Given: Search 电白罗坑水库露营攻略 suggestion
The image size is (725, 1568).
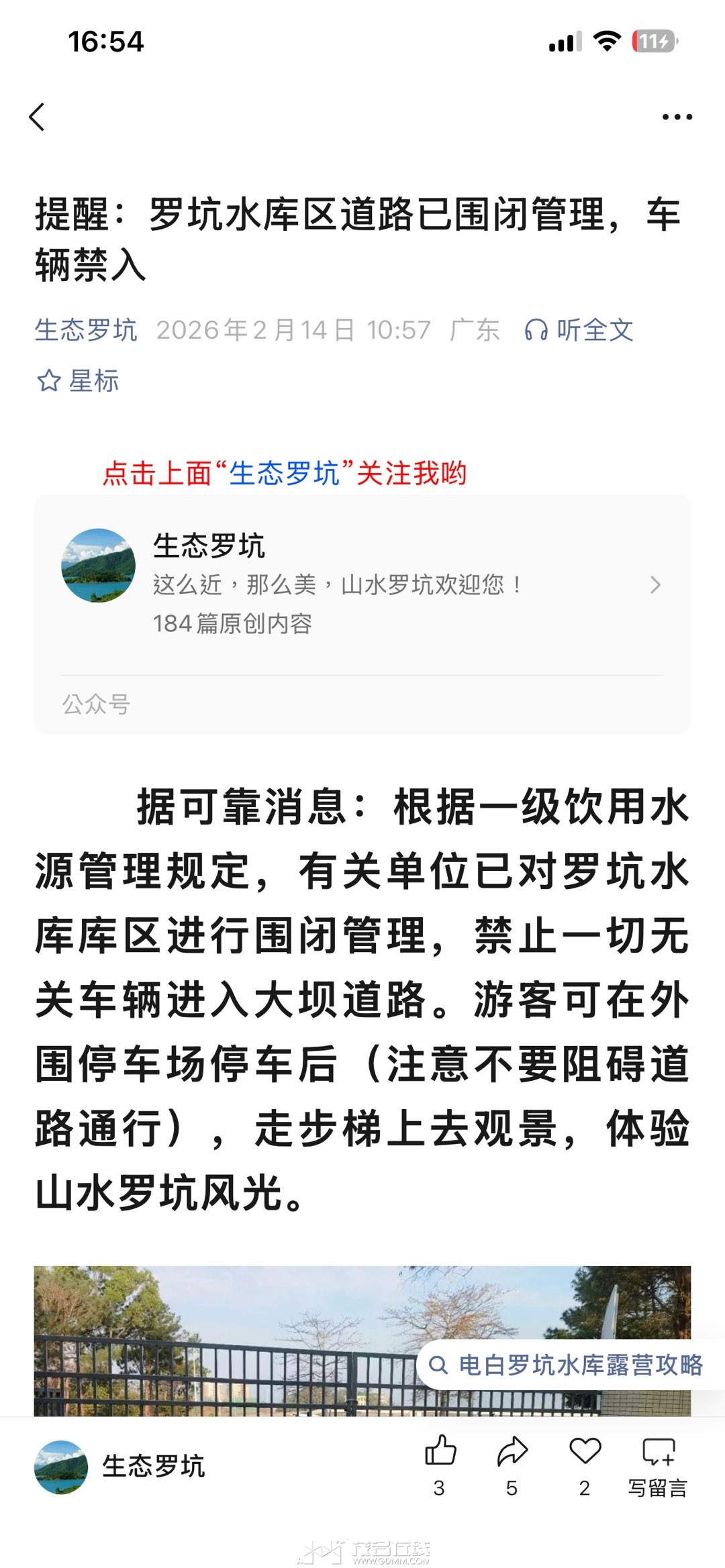Looking at the screenshot, I should (567, 1365).
